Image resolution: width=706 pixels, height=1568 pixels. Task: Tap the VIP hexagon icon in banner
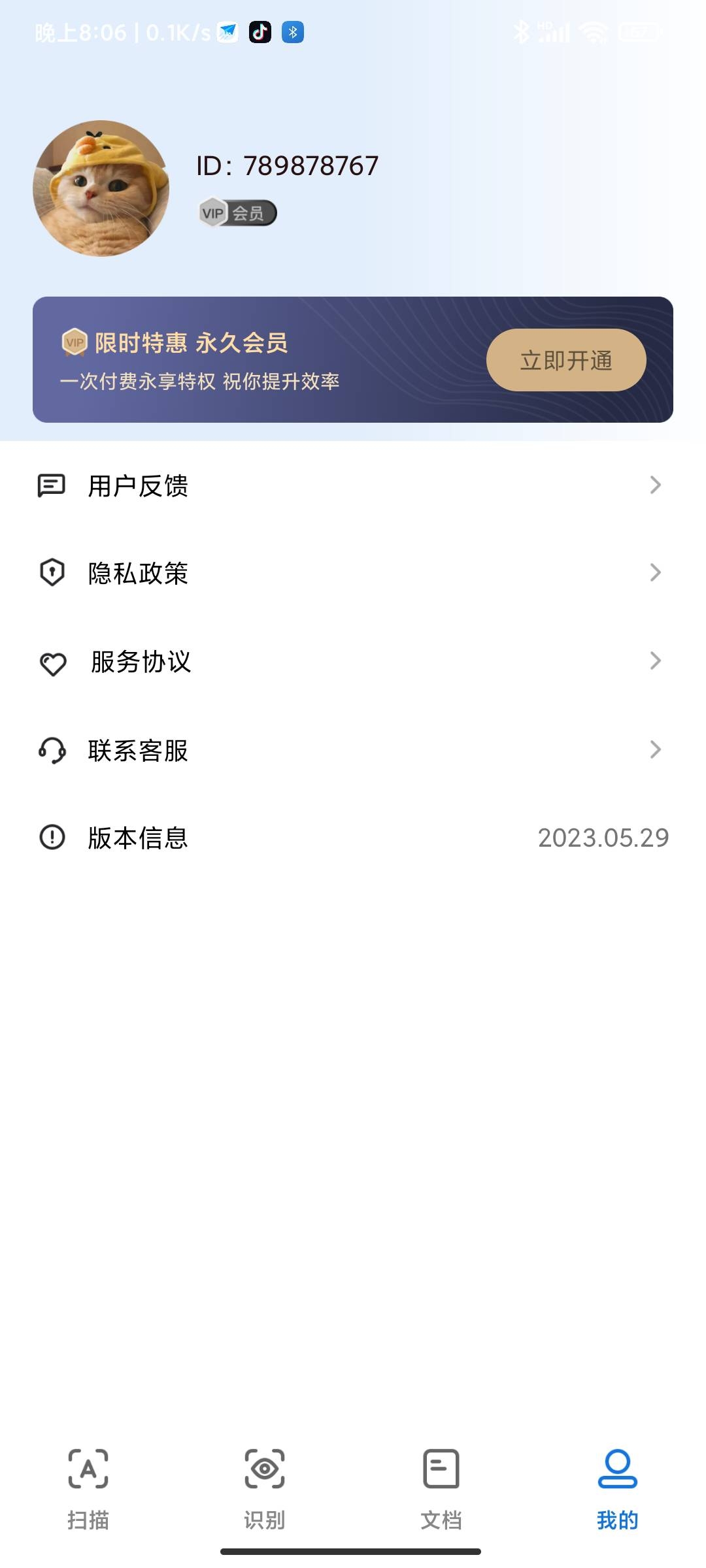tap(73, 342)
